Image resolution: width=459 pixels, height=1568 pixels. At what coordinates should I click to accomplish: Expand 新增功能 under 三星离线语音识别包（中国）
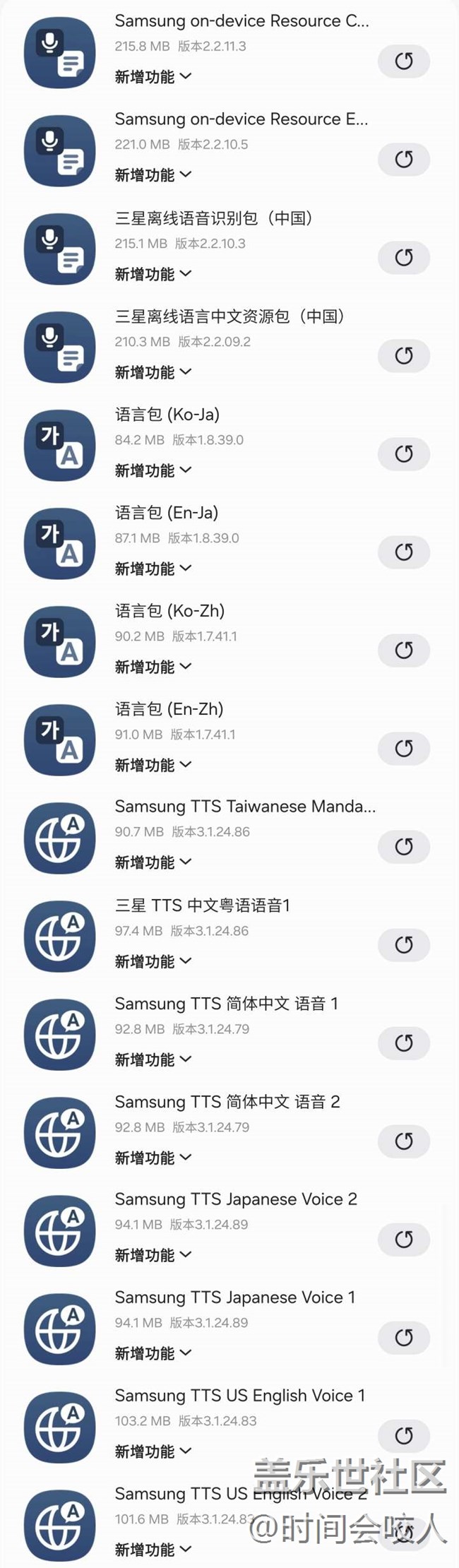tap(153, 273)
